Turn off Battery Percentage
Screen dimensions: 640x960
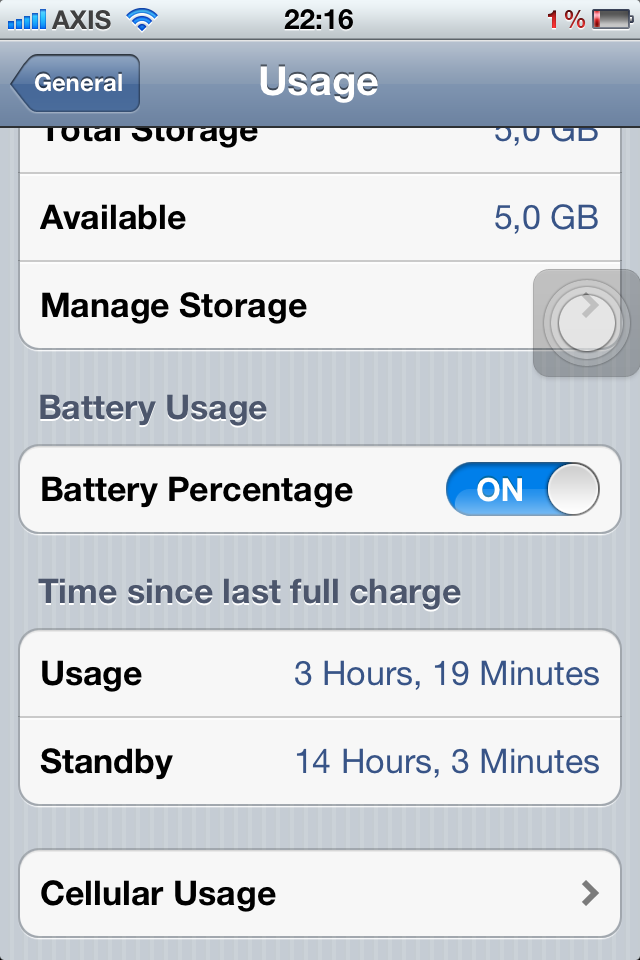pos(522,490)
